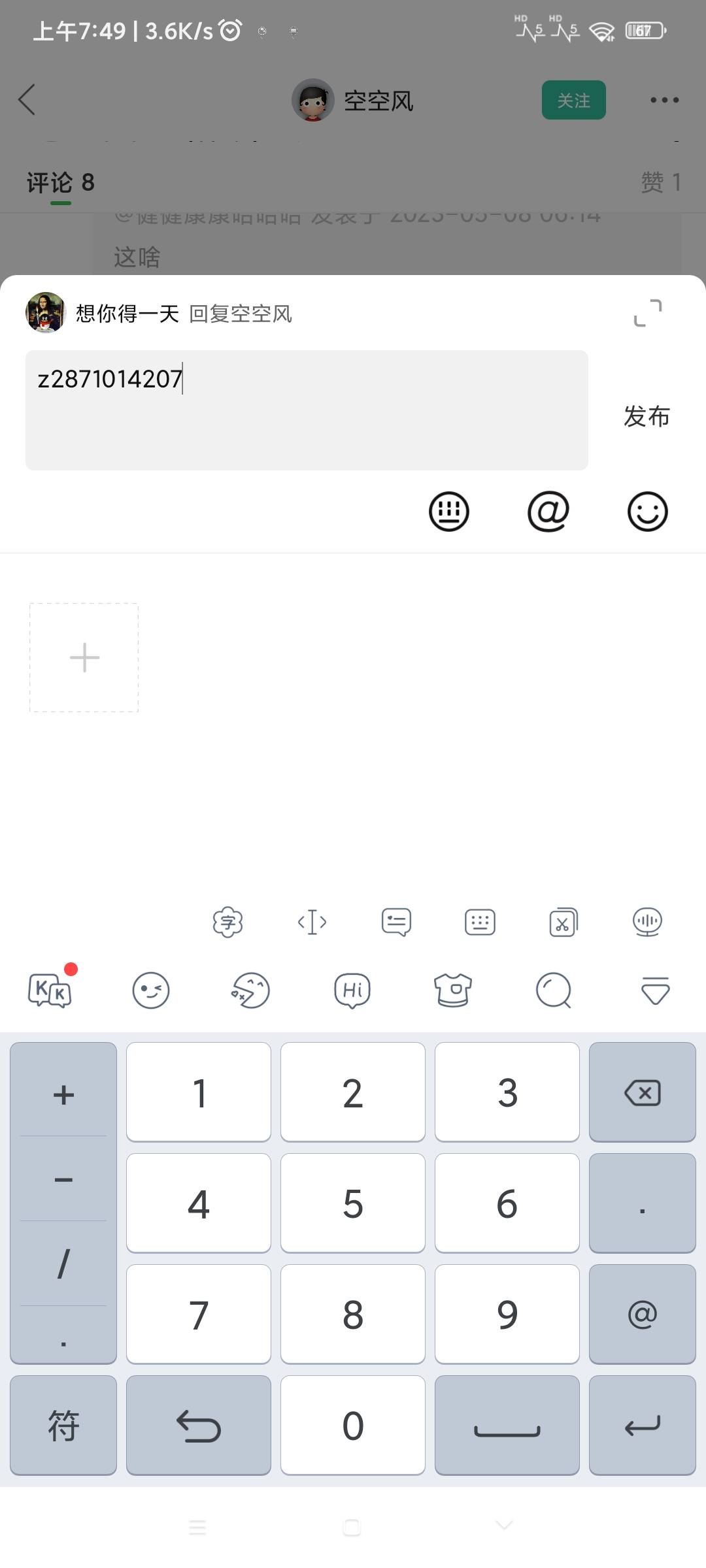Screen dimensions: 706x1568
Task: Open the emoji picker in reply panel
Action: click(647, 512)
